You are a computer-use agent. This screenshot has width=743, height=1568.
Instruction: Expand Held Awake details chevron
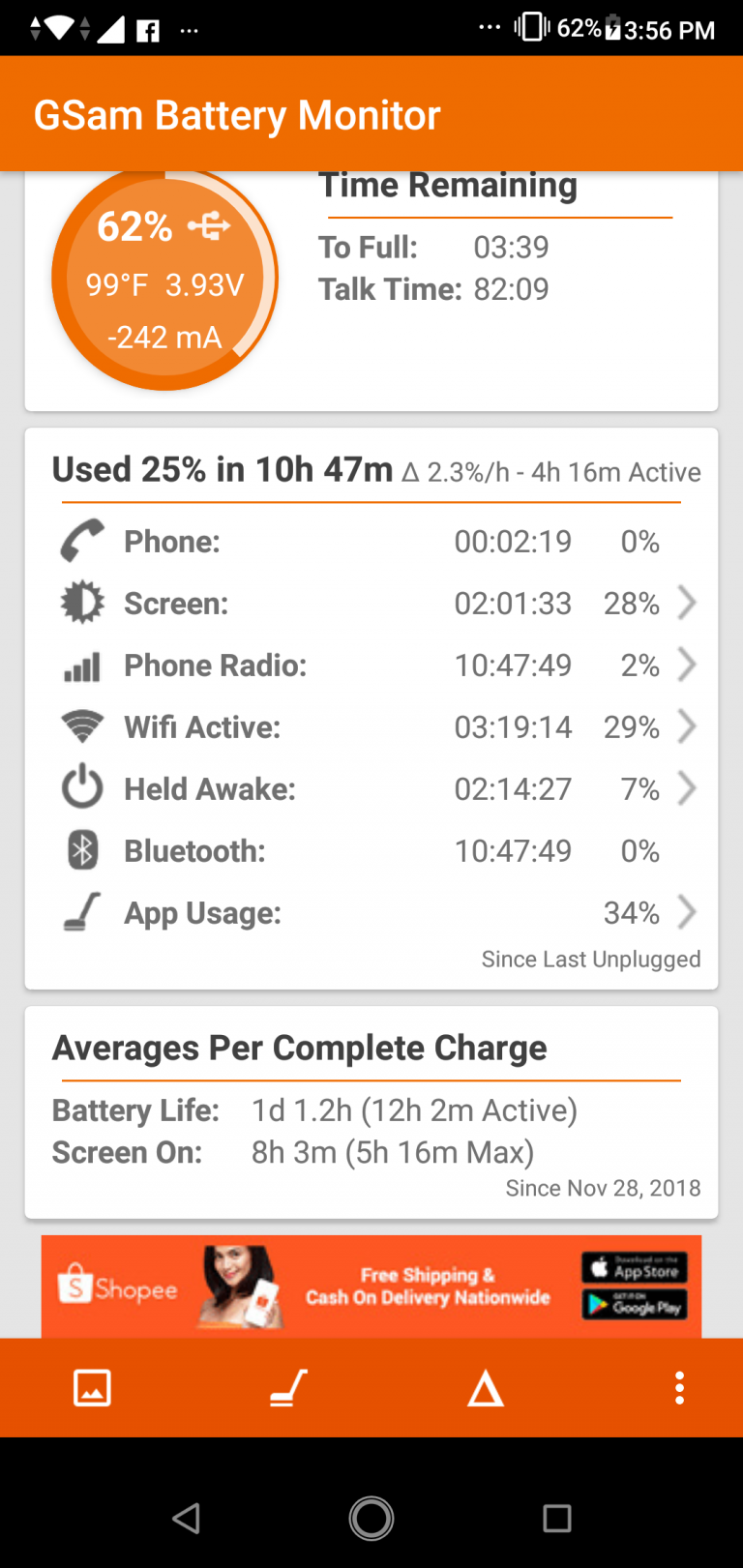(687, 788)
